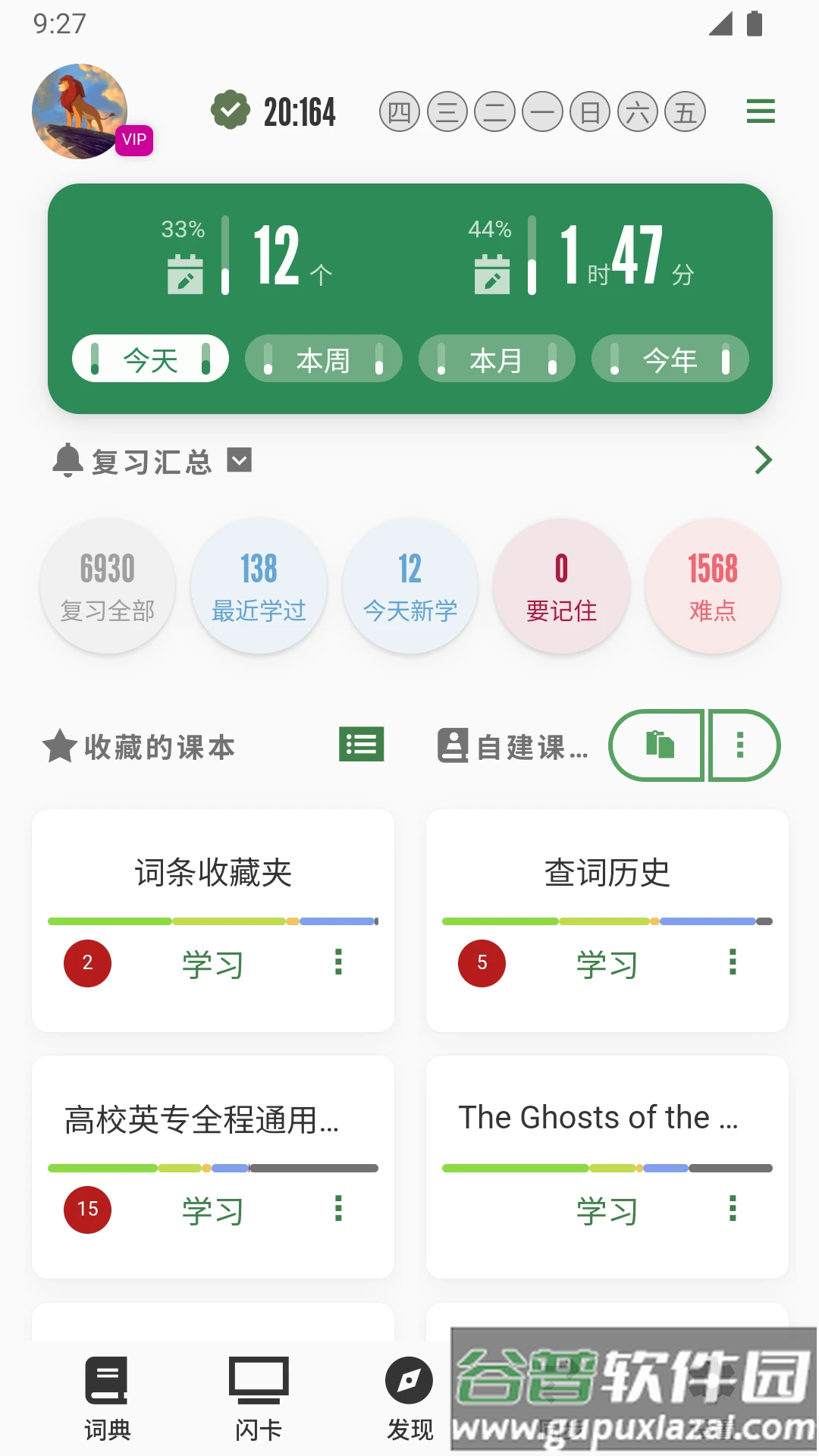Click the progress bar on 词条收藏夹 card
Viewport: 819px width, 1456px height.
212,921
